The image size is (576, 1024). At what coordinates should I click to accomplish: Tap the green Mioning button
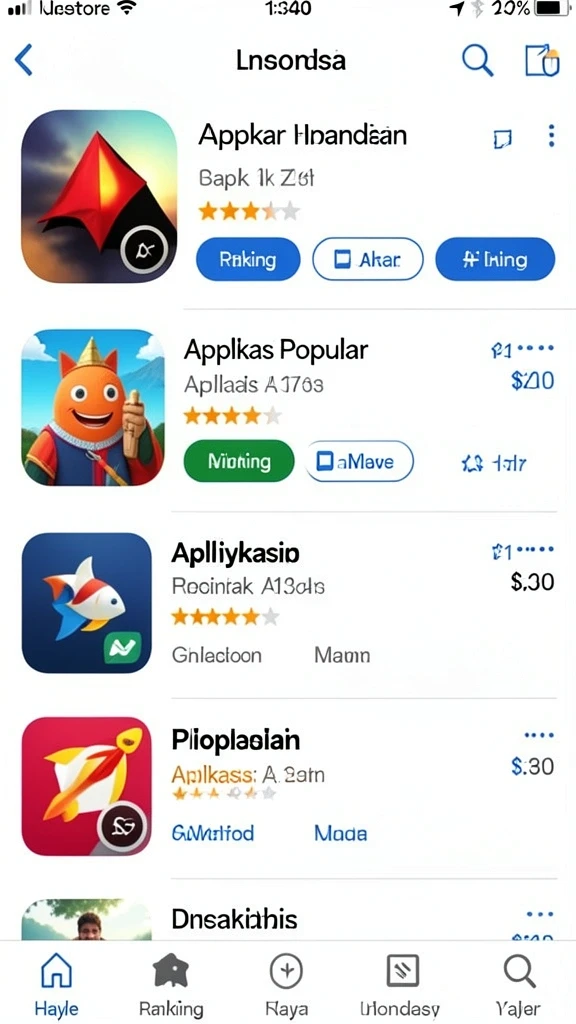click(239, 462)
